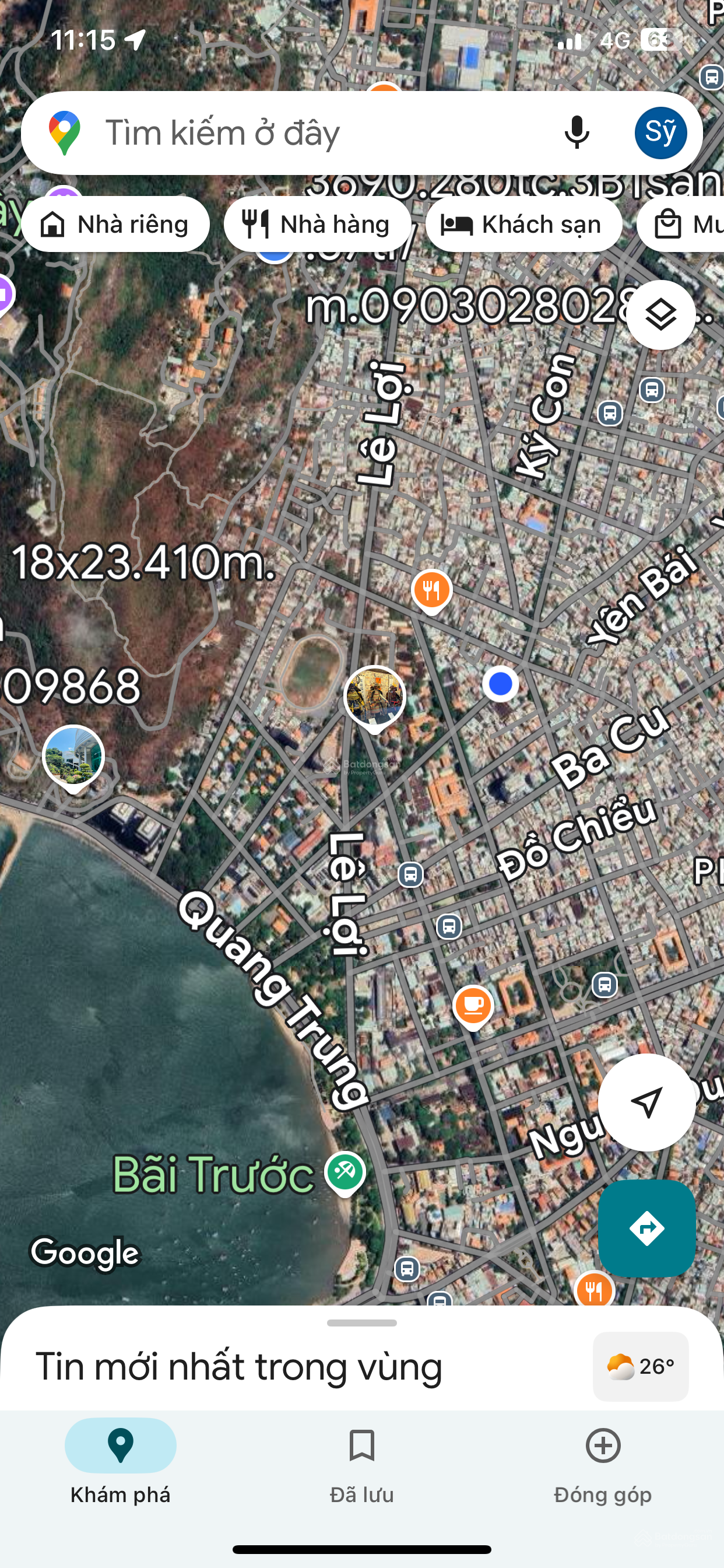Open the Sỹ account profile avatar
The height and width of the screenshot is (1568, 724).
(660, 132)
